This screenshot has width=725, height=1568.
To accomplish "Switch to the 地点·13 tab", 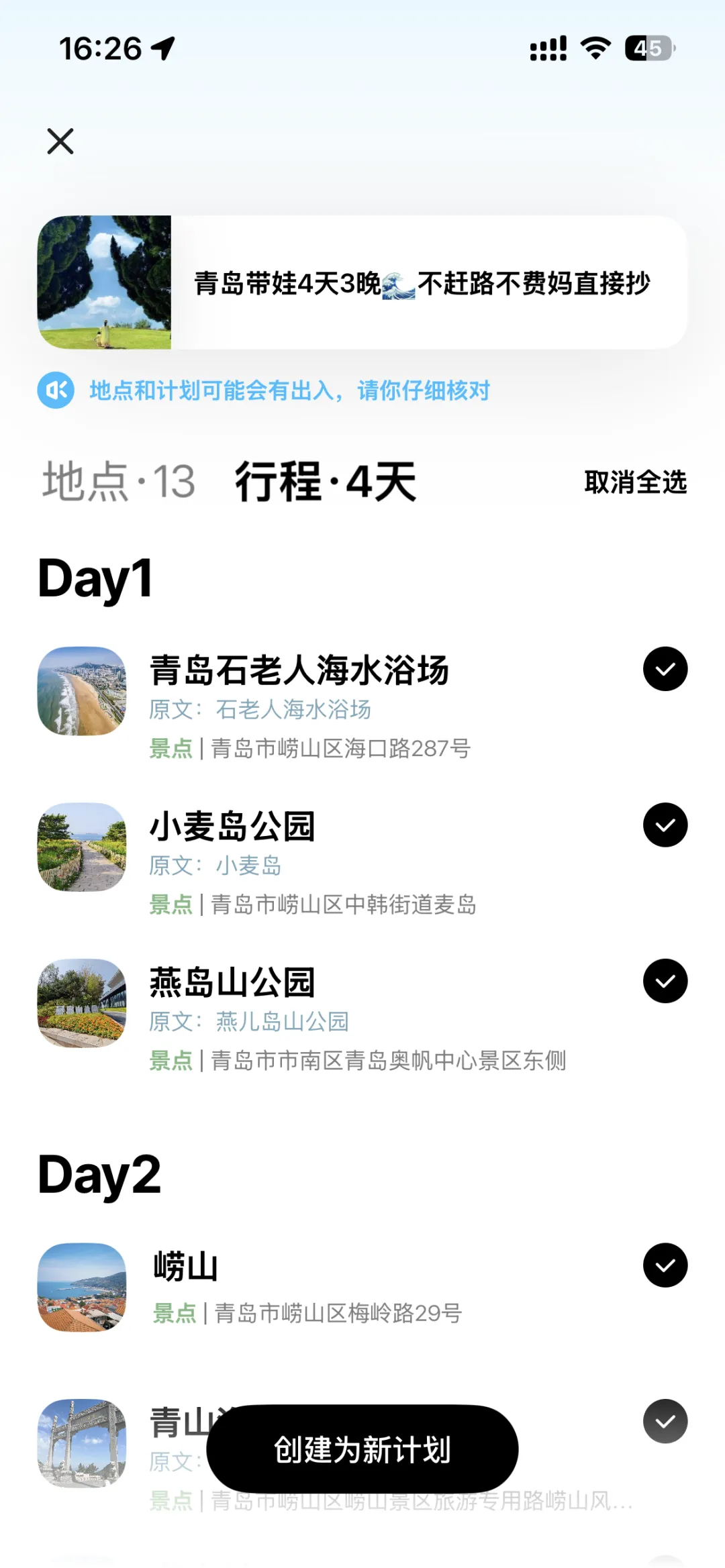I will [x=119, y=481].
